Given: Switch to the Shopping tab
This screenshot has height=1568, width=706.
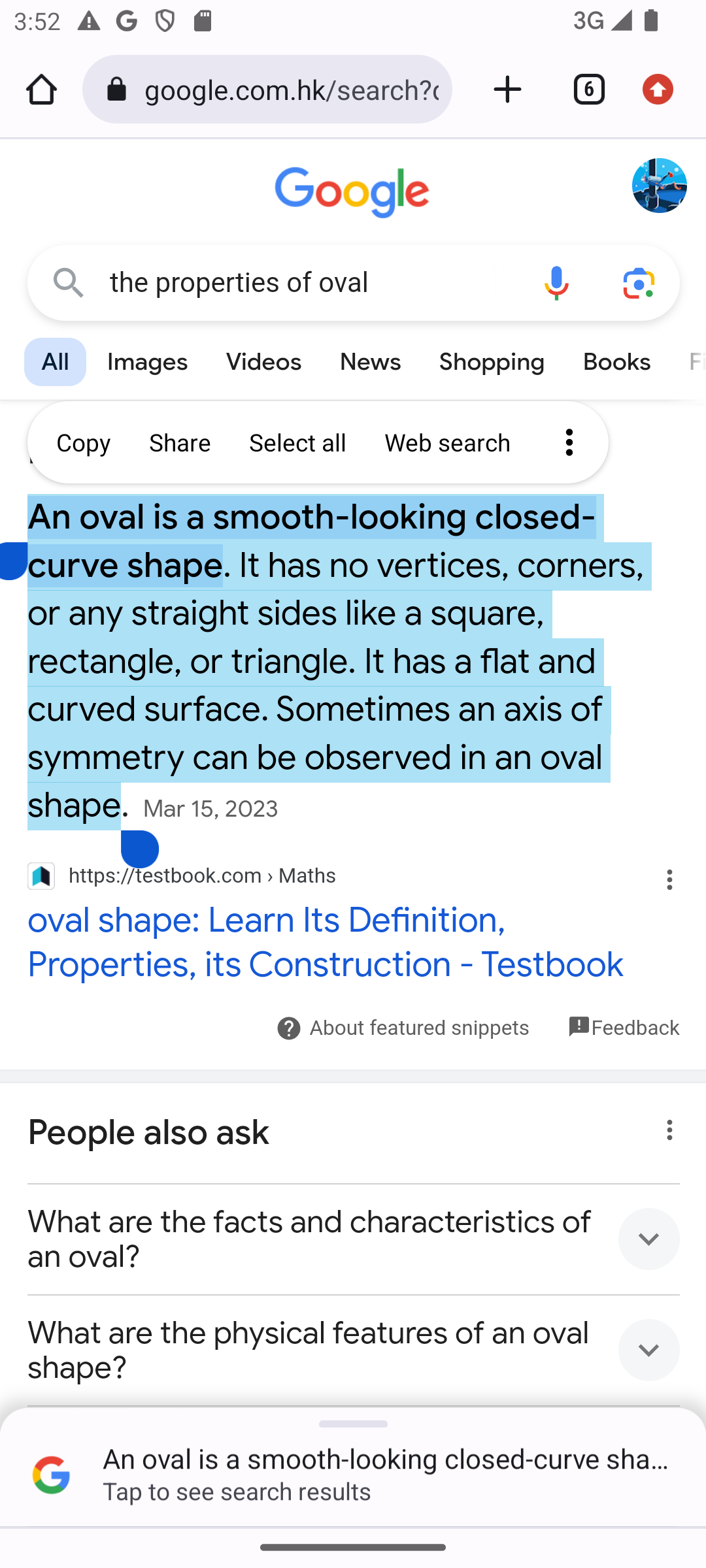Looking at the screenshot, I should pos(492,362).
